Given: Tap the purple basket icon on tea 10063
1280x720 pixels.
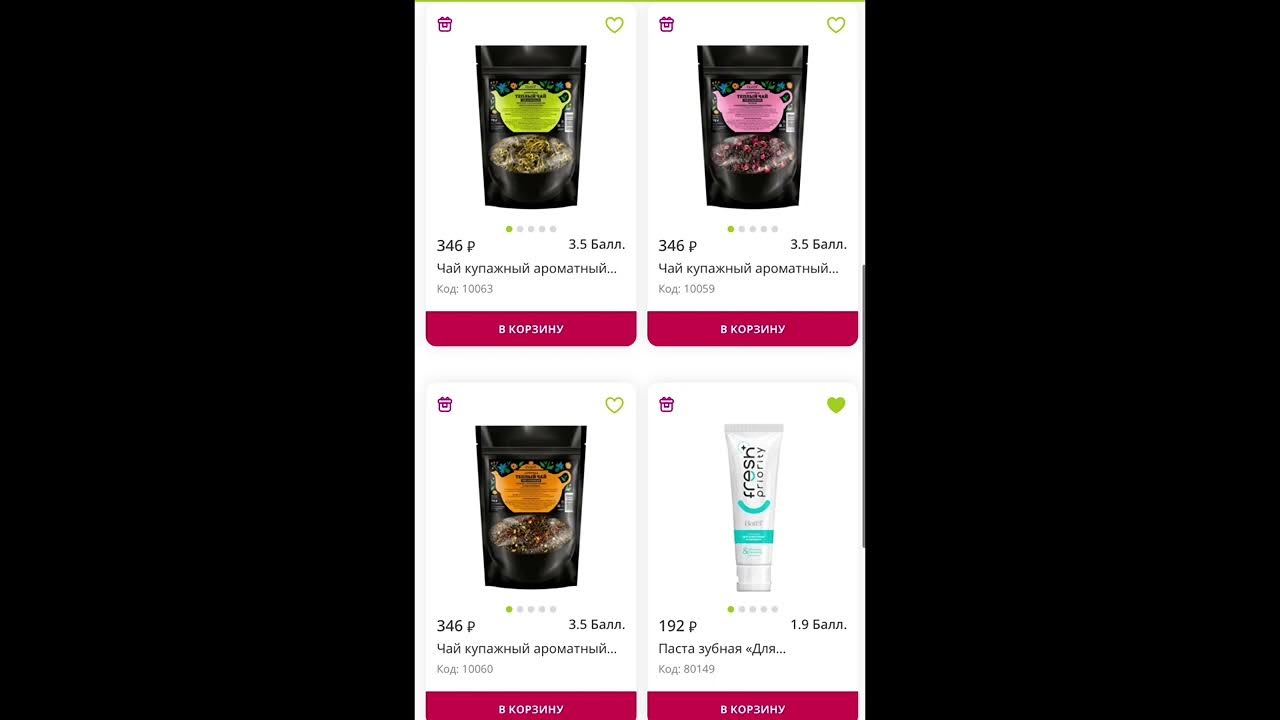Looking at the screenshot, I should [445, 25].
